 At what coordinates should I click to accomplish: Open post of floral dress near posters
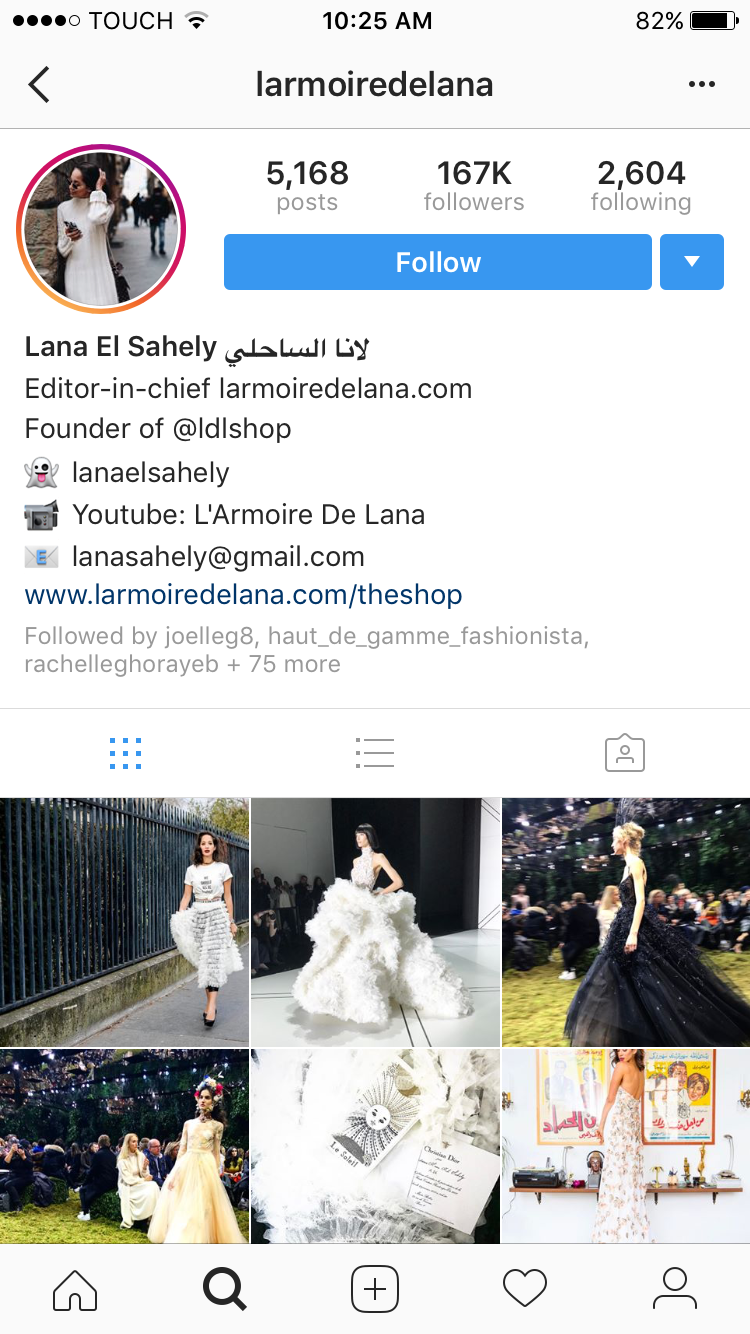(x=626, y=1146)
